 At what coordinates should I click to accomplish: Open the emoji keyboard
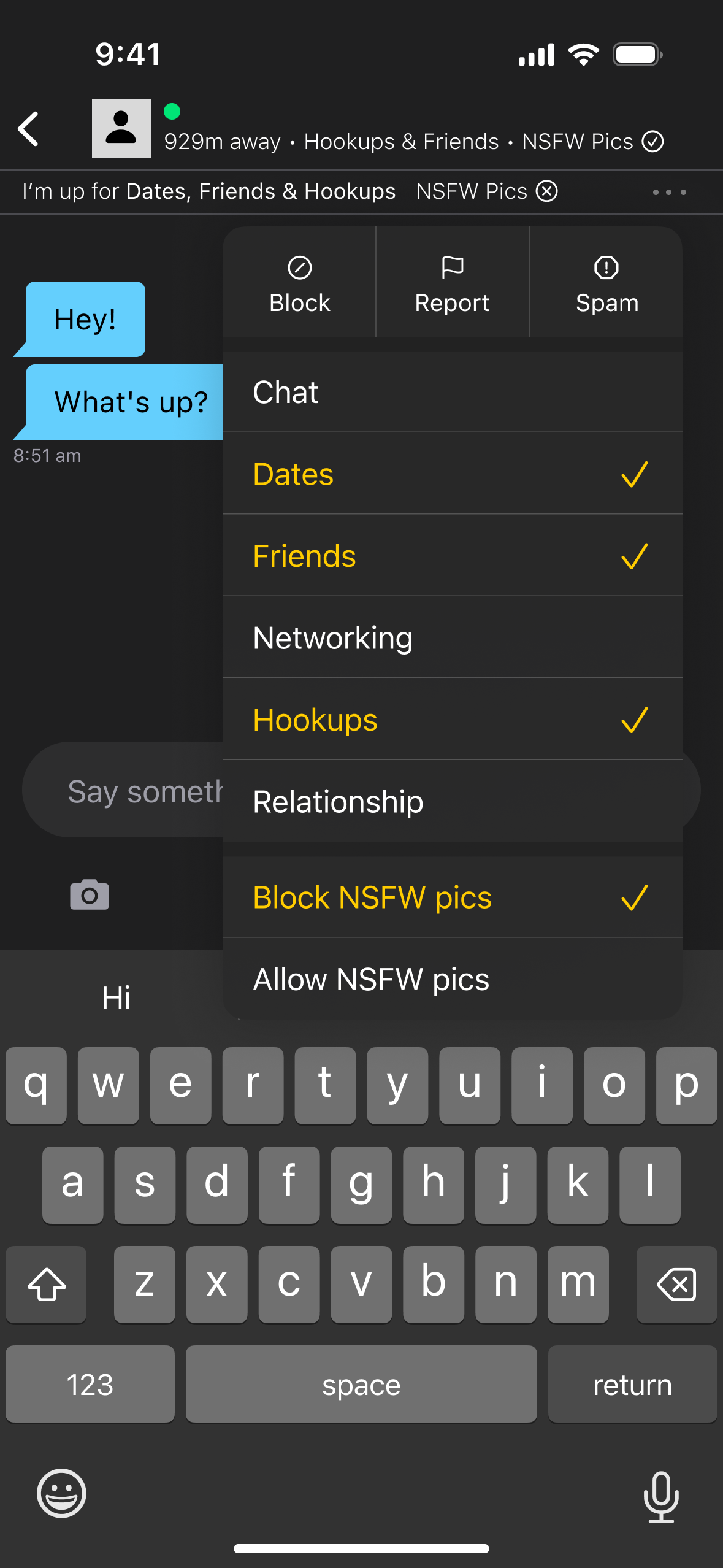(x=61, y=1493)
